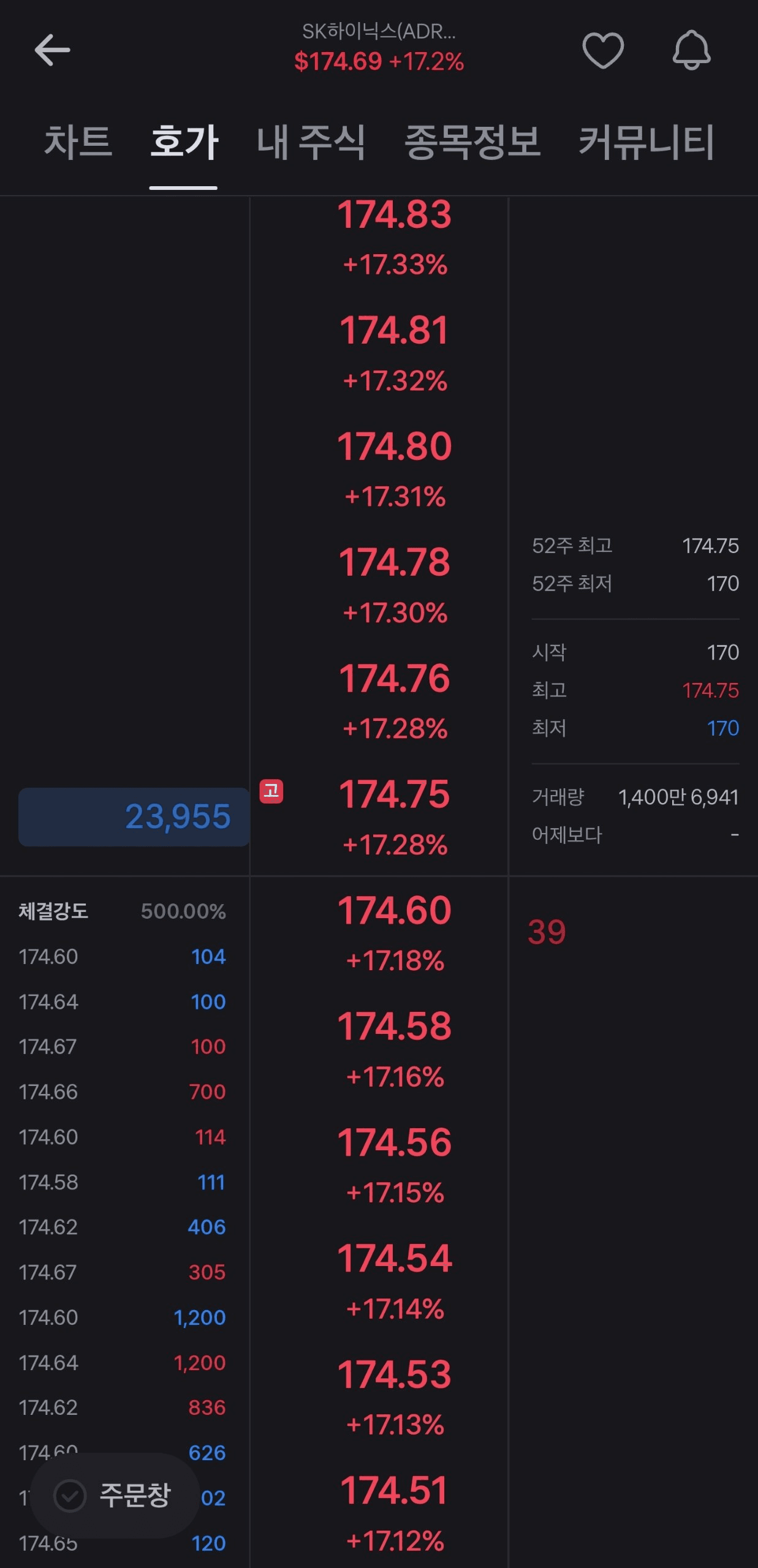Open the price alert bell
Image resolution: width=758 pixels, height=1568 pixels.
[x=691, y=50]
